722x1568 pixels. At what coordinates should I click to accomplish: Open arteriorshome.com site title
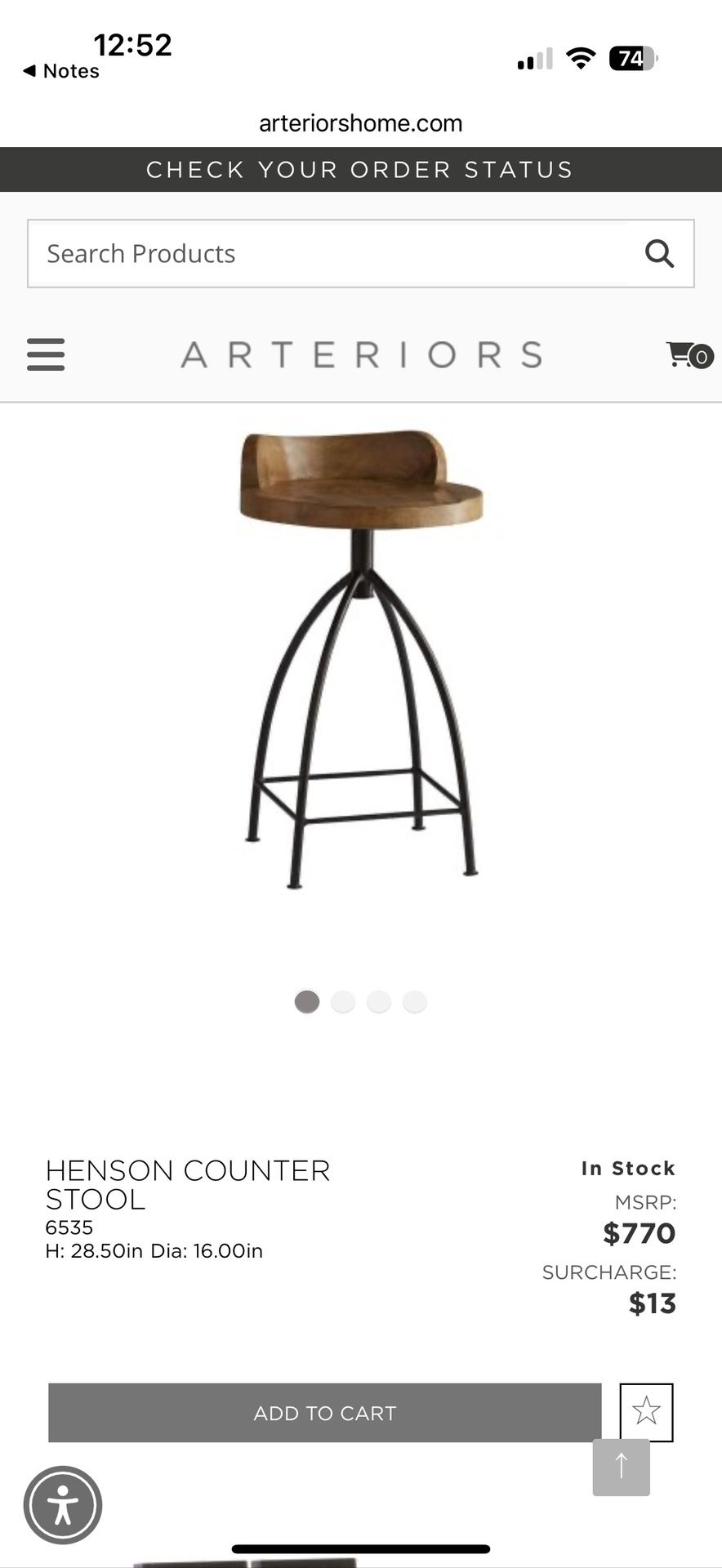360,122
